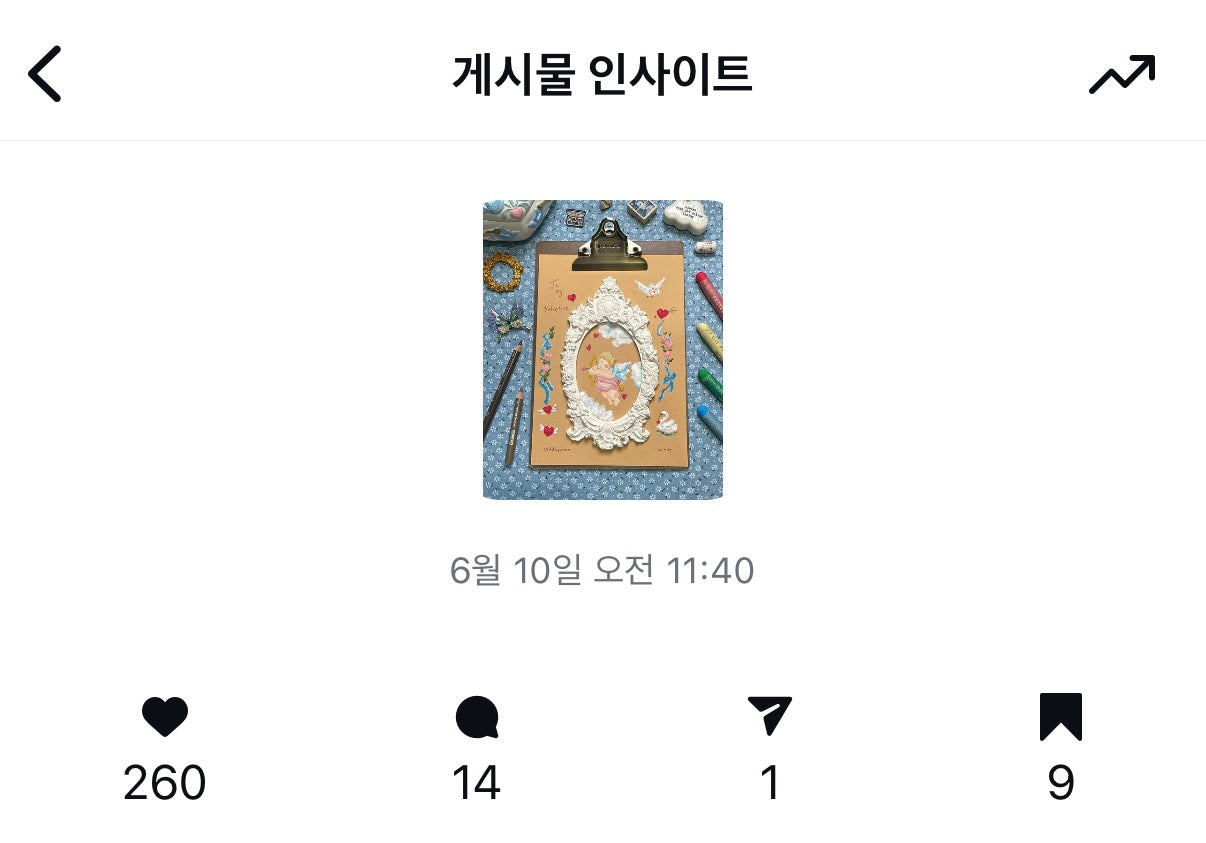Screen dimensions: 1206x843
Task: Open the post thumbnail image
Action: coord(602,350)
